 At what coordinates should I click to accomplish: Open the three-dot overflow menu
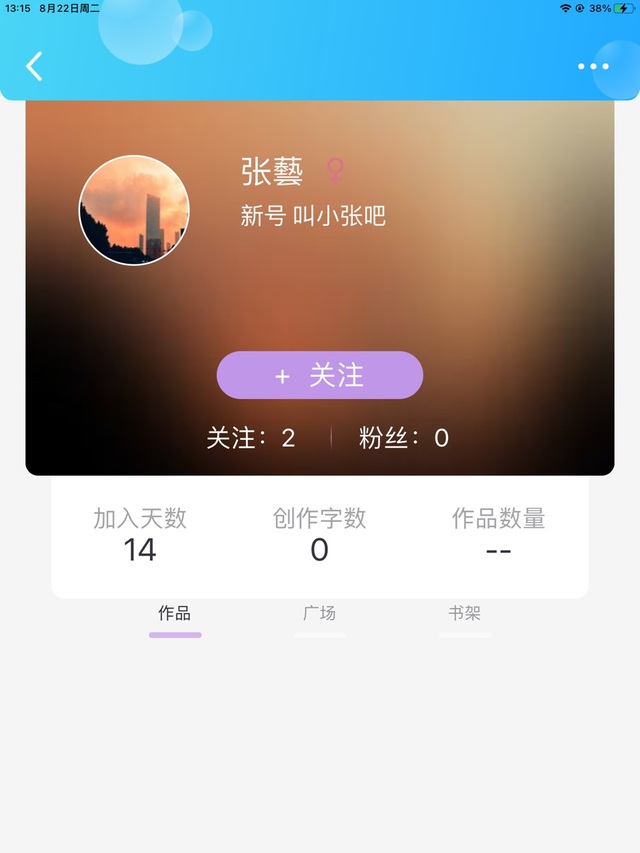click(593, 67)
